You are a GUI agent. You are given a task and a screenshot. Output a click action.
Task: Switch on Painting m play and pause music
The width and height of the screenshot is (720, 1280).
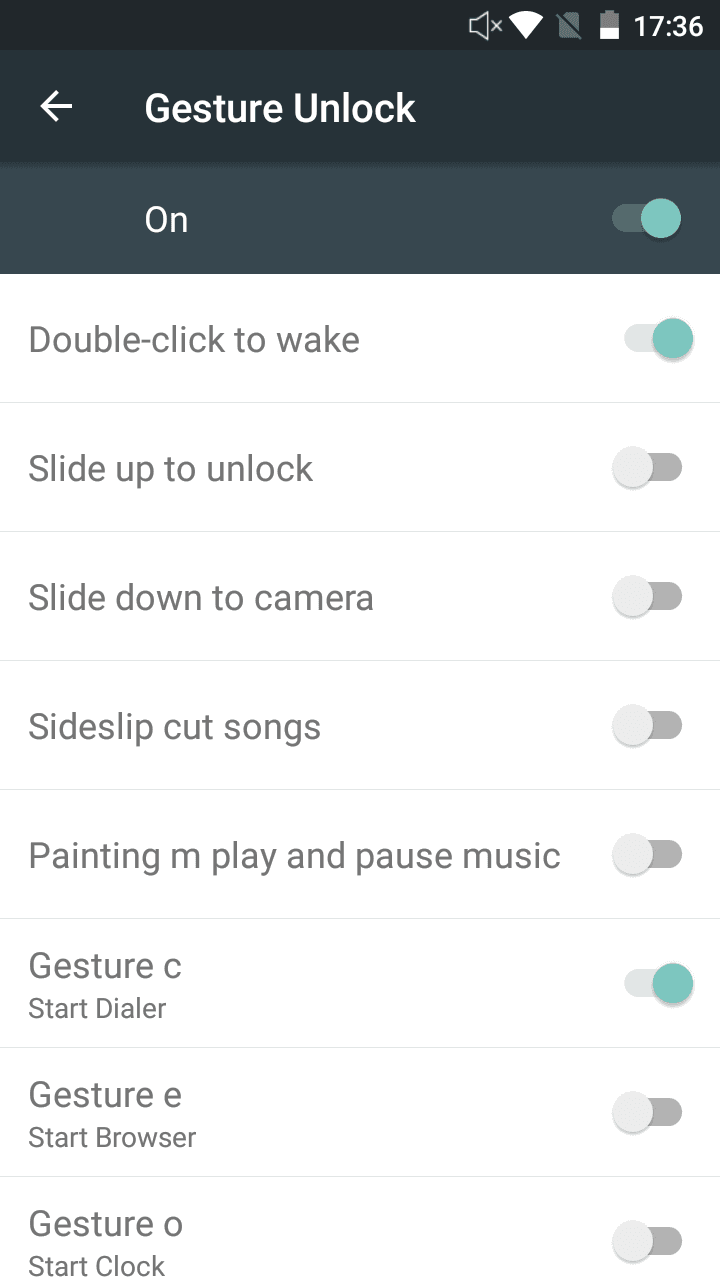tap(648, 855)
